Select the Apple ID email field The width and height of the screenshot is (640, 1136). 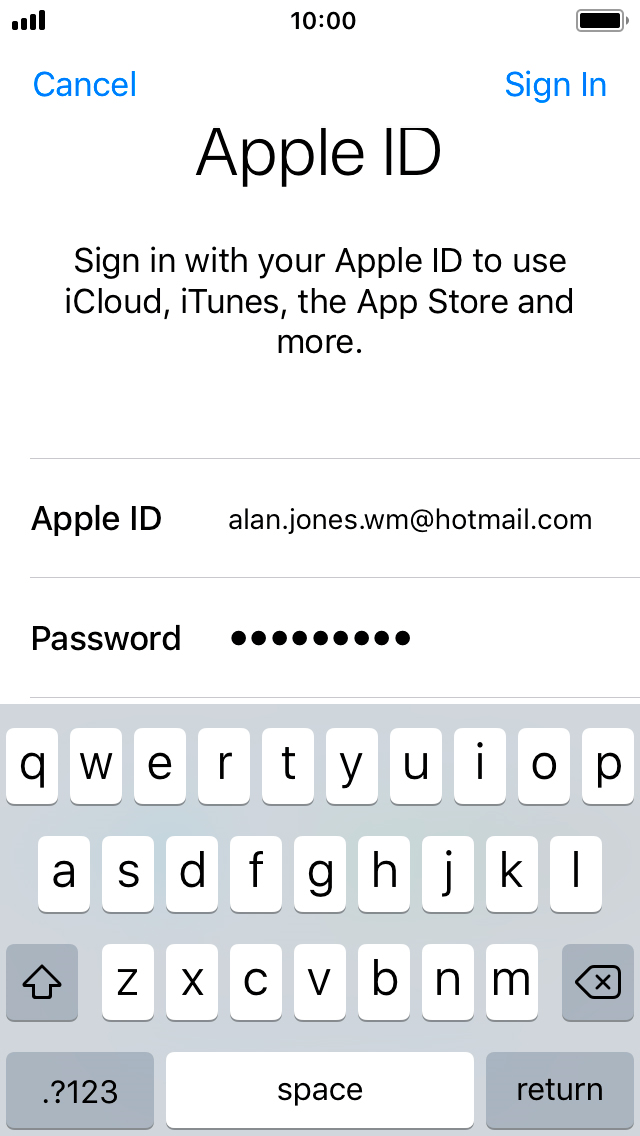(410, 520)
